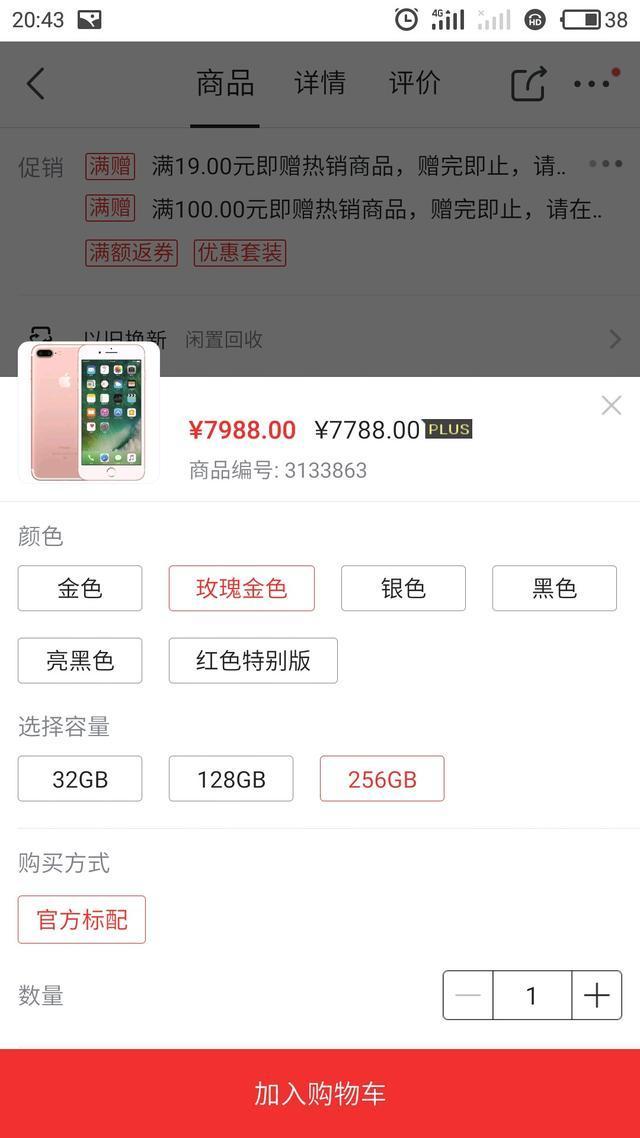Select 黑色 as the color
The width and height of the screenshot is (640, 1138).
pos(554,588)
